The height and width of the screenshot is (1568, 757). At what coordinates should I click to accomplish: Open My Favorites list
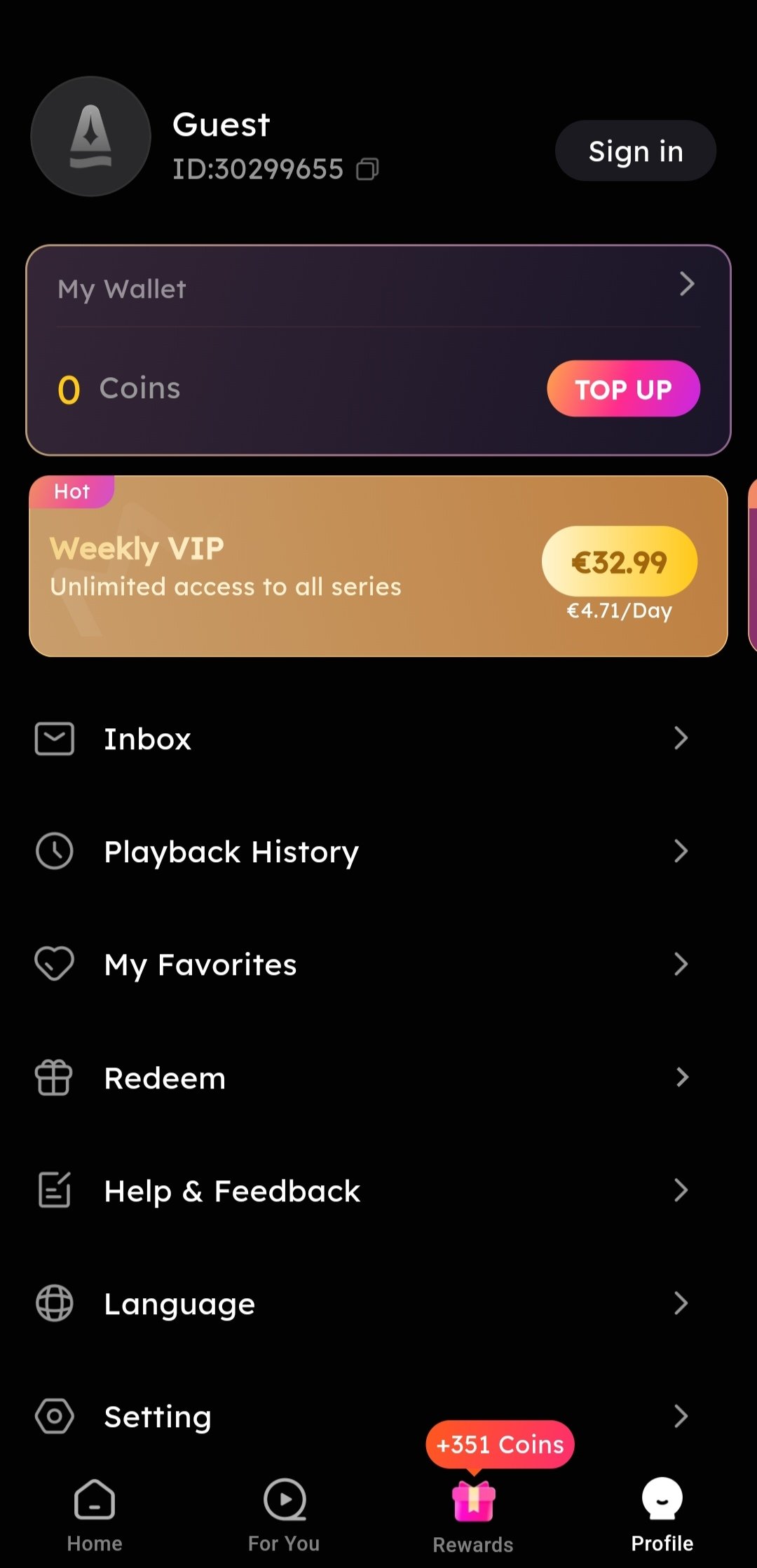click(x=361, y=964)
